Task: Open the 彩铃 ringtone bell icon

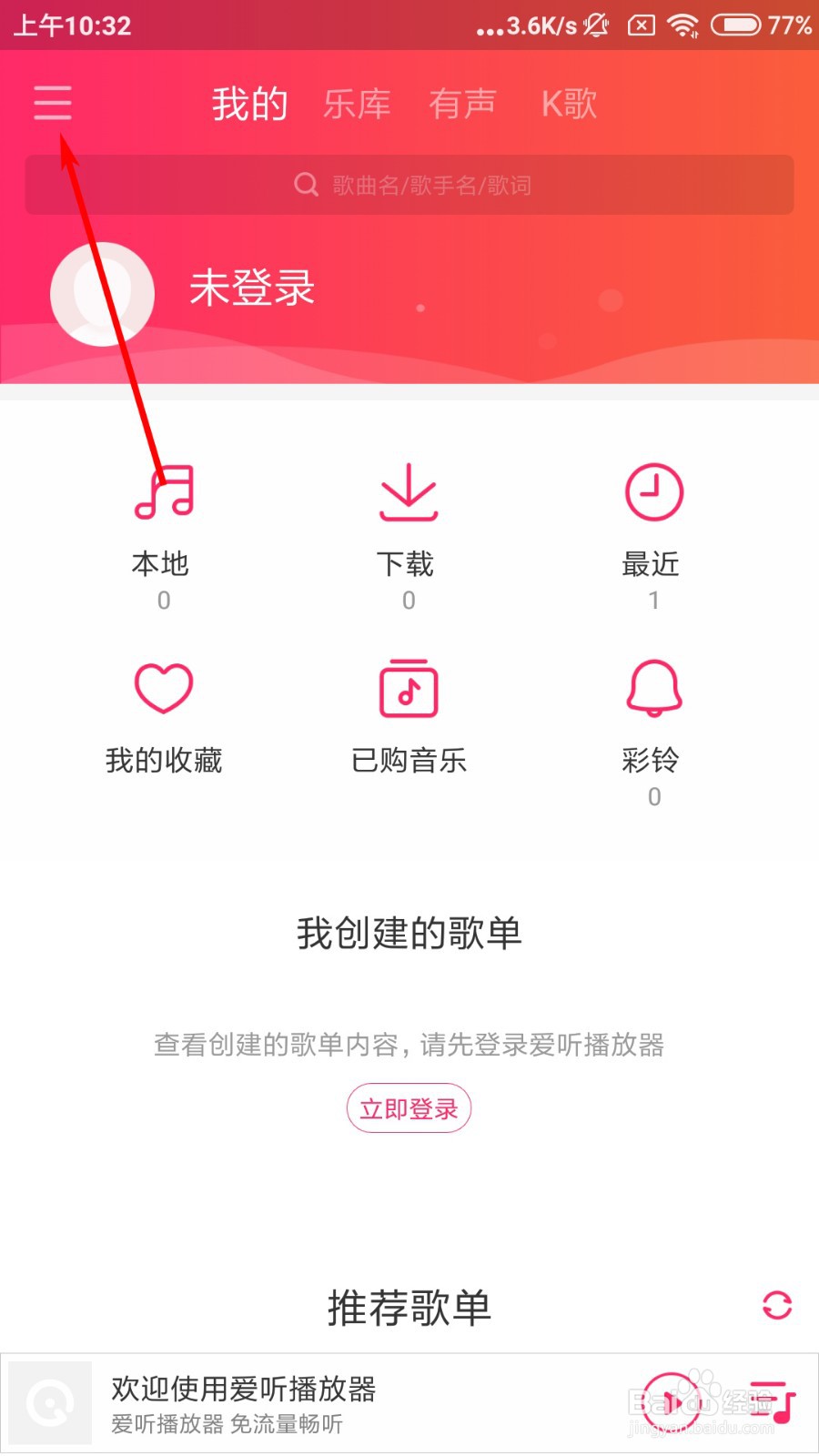Action: pos(653,689)
